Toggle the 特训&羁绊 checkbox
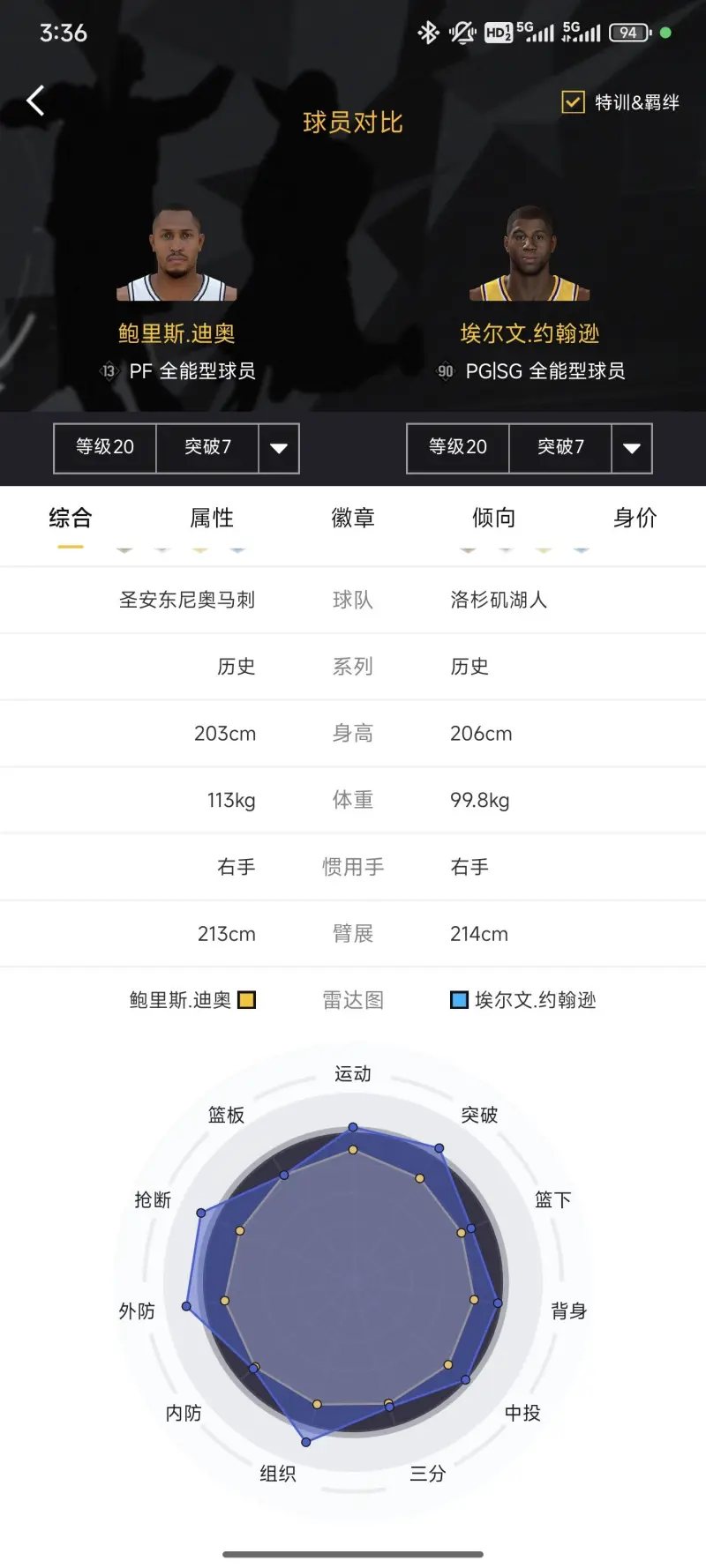The image size is (706, 1568). (573, 102)
